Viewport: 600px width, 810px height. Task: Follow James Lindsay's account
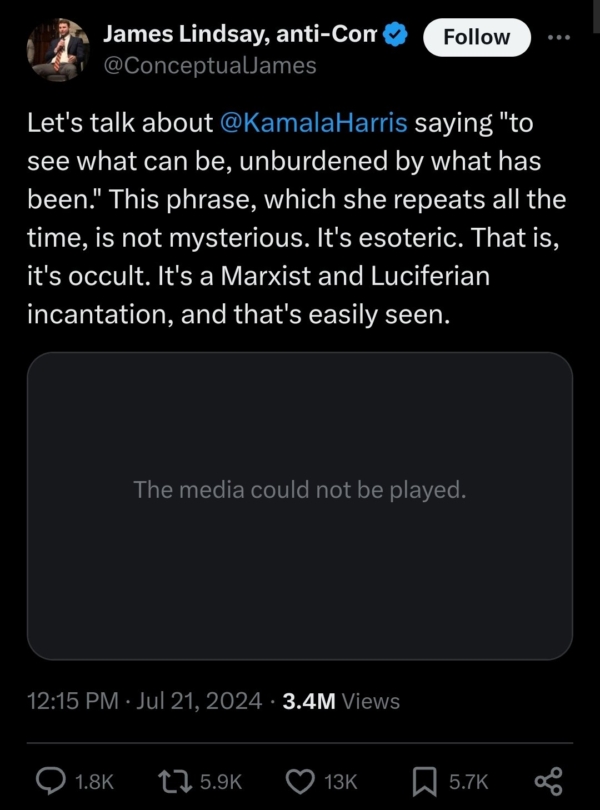click(476, 38)
